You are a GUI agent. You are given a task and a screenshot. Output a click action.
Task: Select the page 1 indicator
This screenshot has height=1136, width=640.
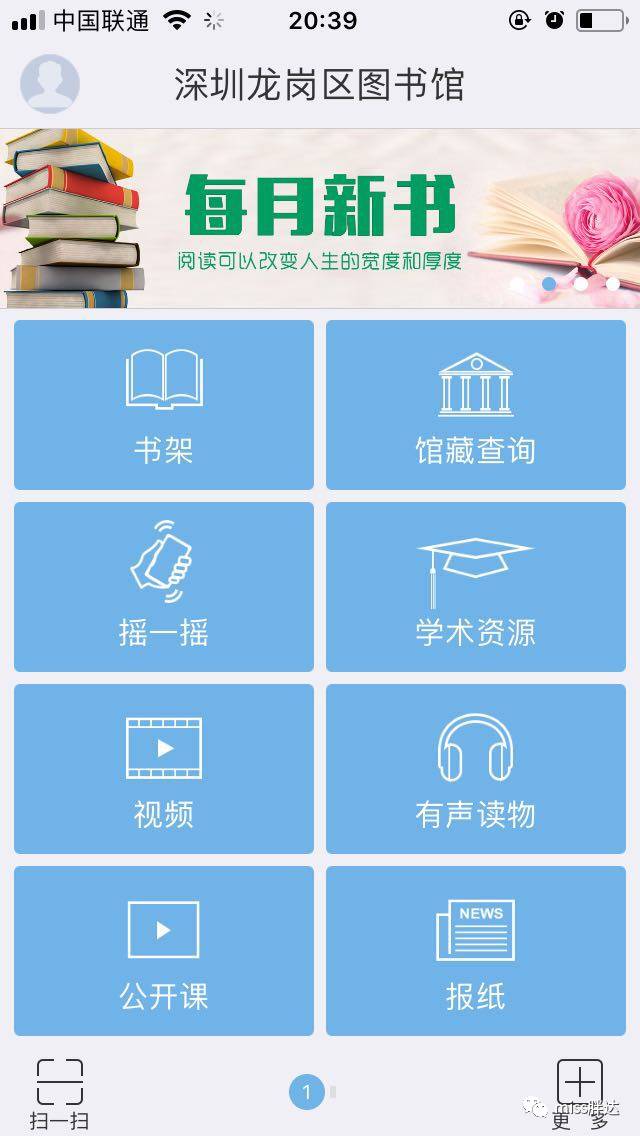pos(307,1092)
